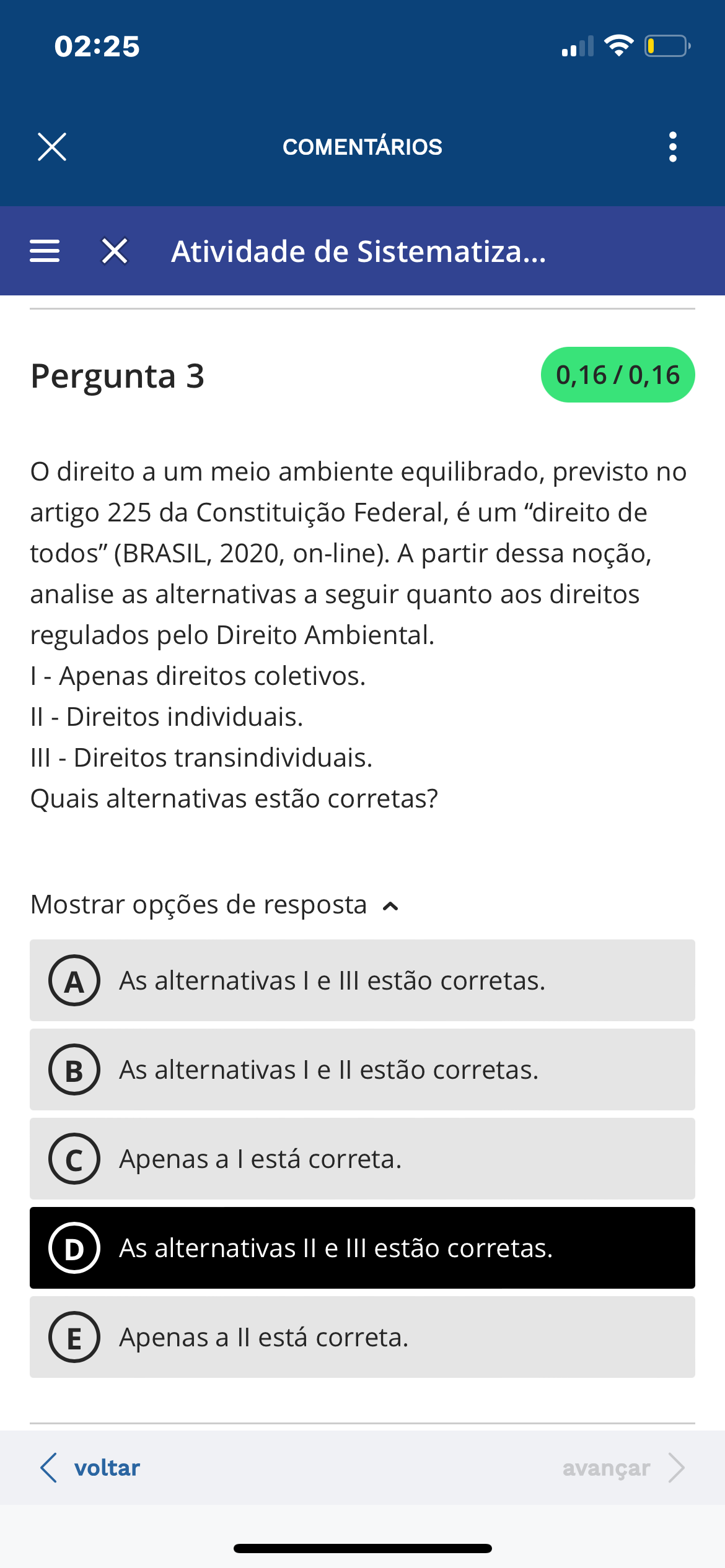
Task: Collapse Mostrar opções de resposta
Action: tap(214, 905)
